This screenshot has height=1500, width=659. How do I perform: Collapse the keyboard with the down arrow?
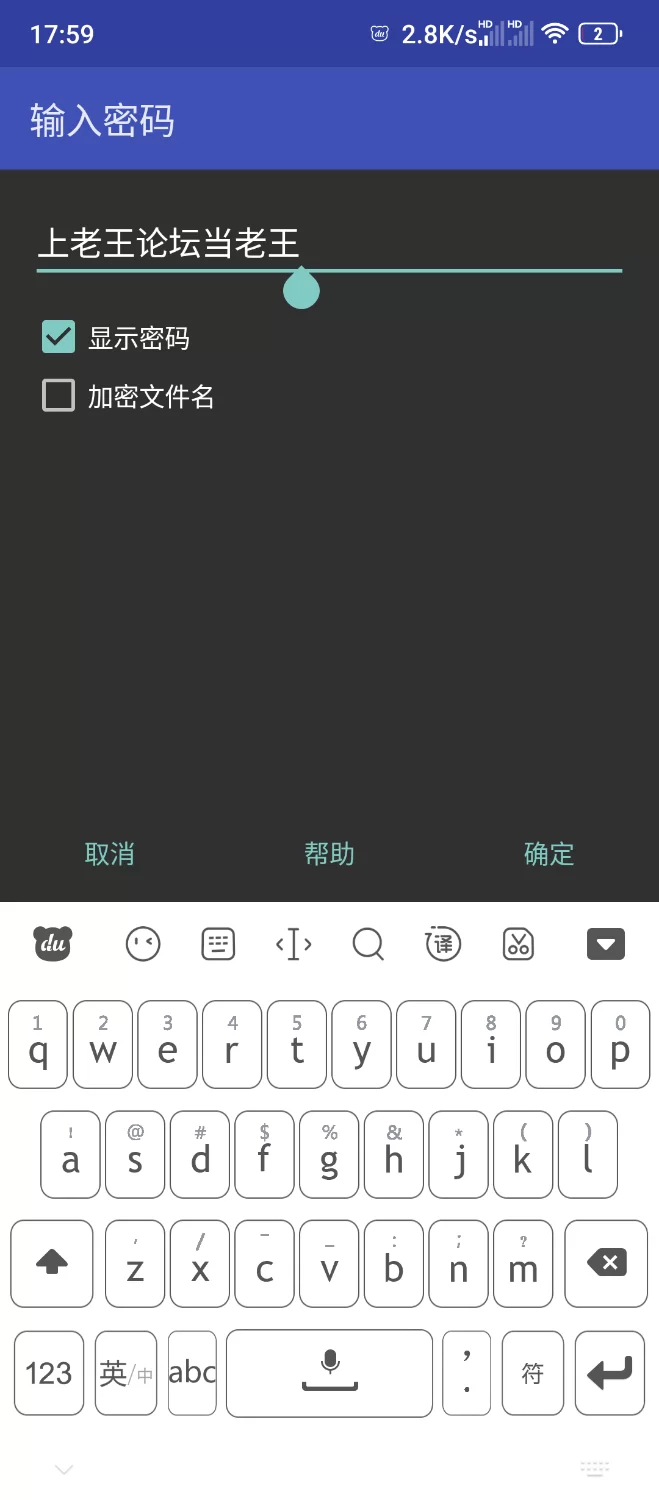pyautogui.click(x=605, y=943)
